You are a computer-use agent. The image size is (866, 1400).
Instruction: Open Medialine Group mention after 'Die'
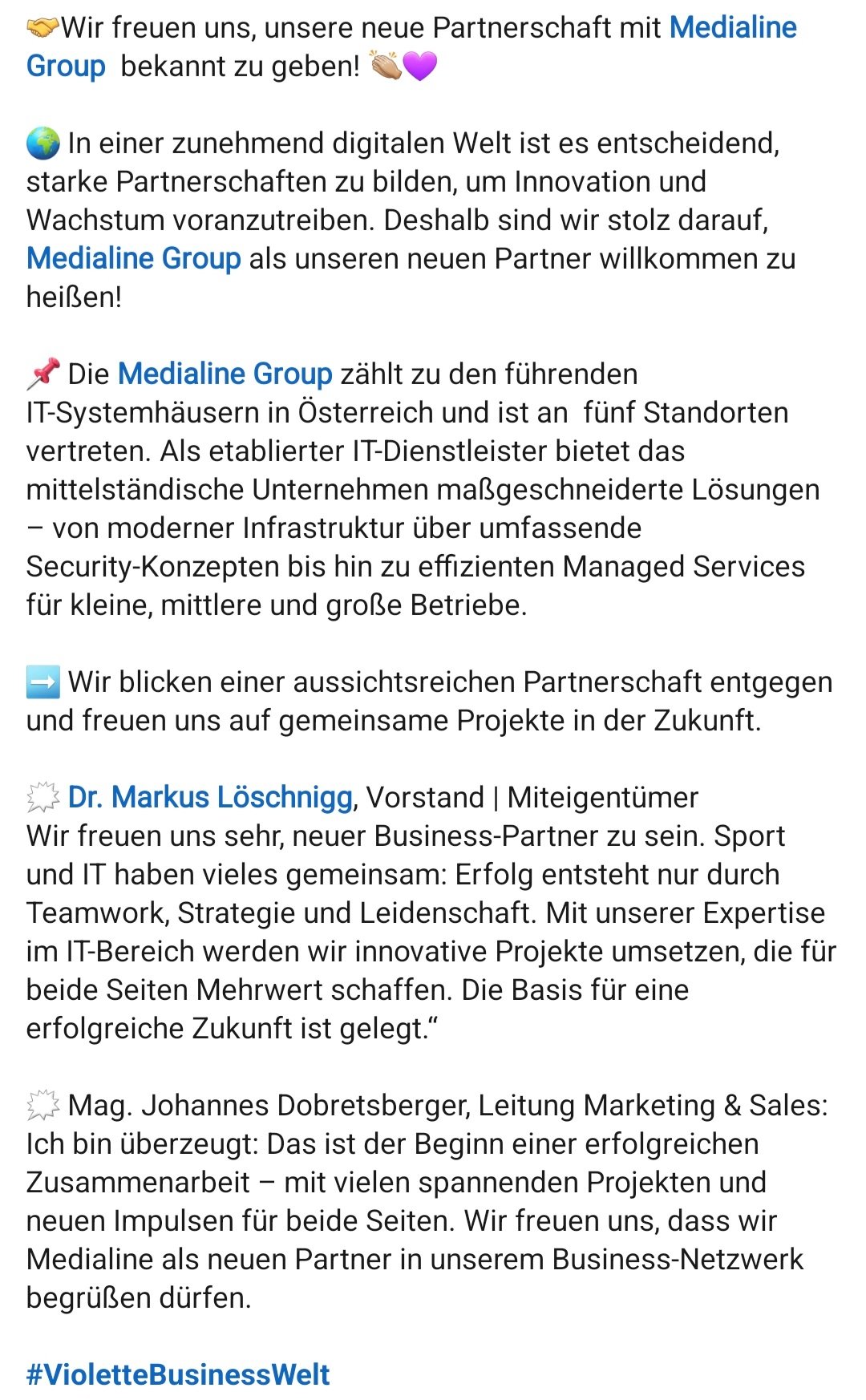225,374
